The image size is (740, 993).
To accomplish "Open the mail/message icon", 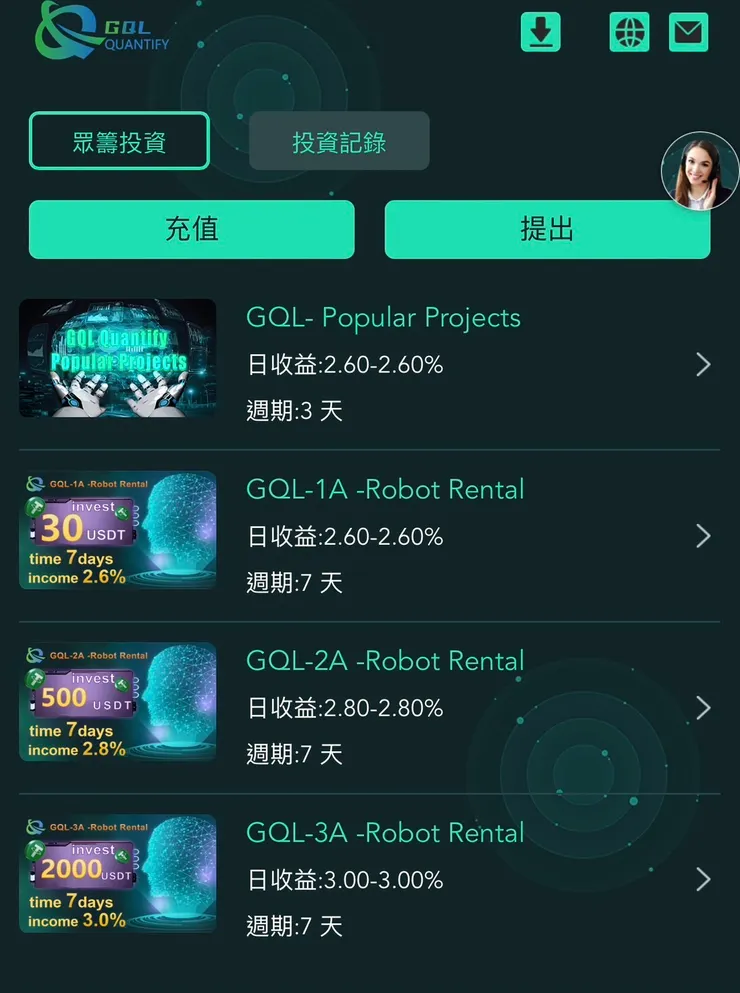I will click(x=688, y=31).
